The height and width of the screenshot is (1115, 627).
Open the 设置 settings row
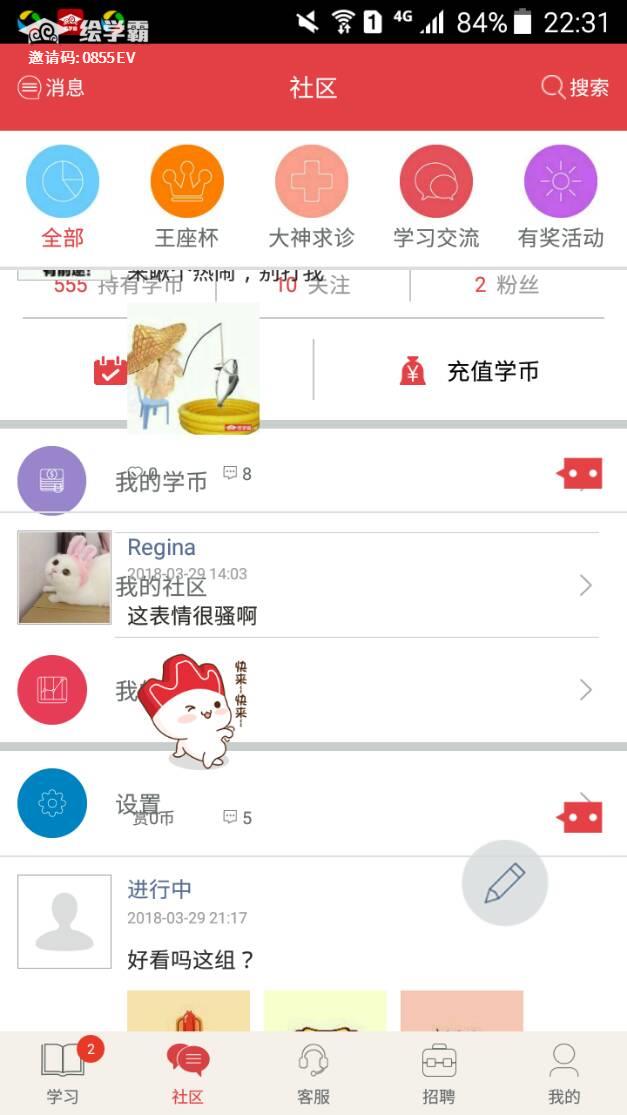click(x=137, y=803)
